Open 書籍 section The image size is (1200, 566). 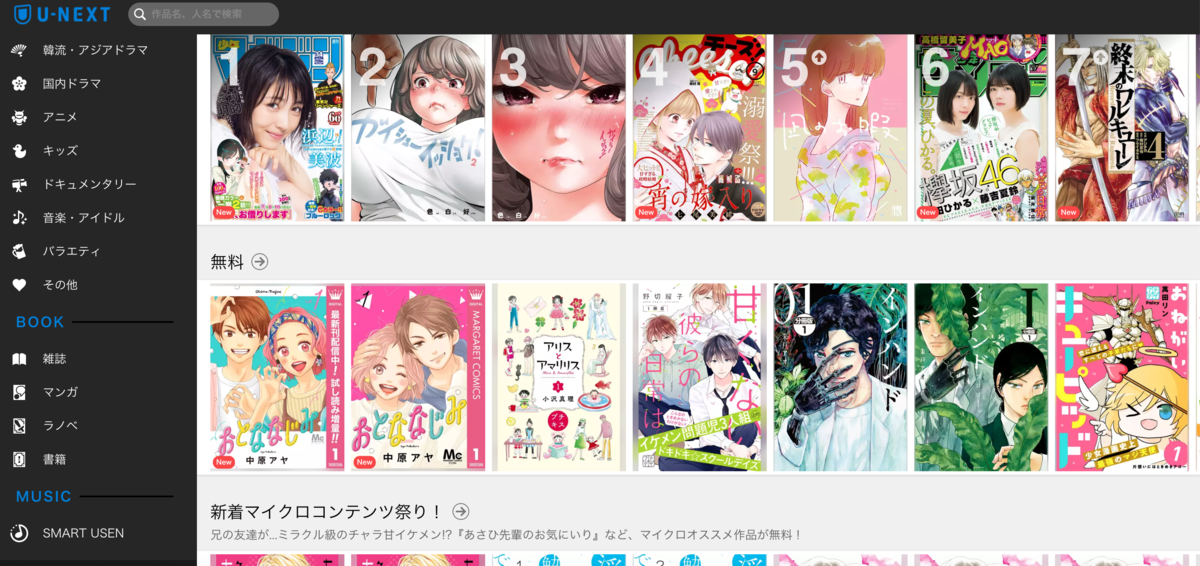point(54,460)
